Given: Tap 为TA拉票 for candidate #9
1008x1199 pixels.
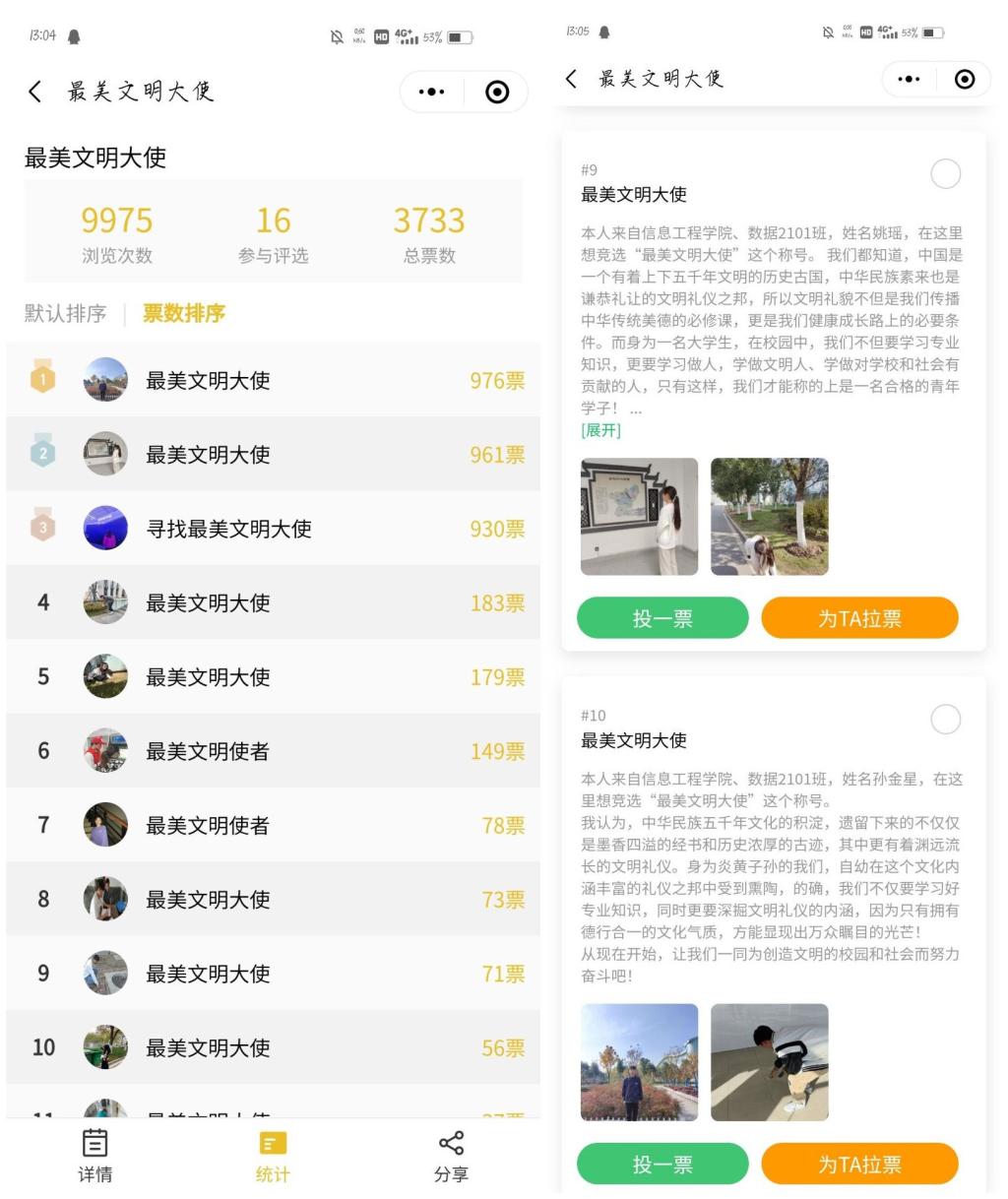Looking at the screenshot, I should (859, 618).
